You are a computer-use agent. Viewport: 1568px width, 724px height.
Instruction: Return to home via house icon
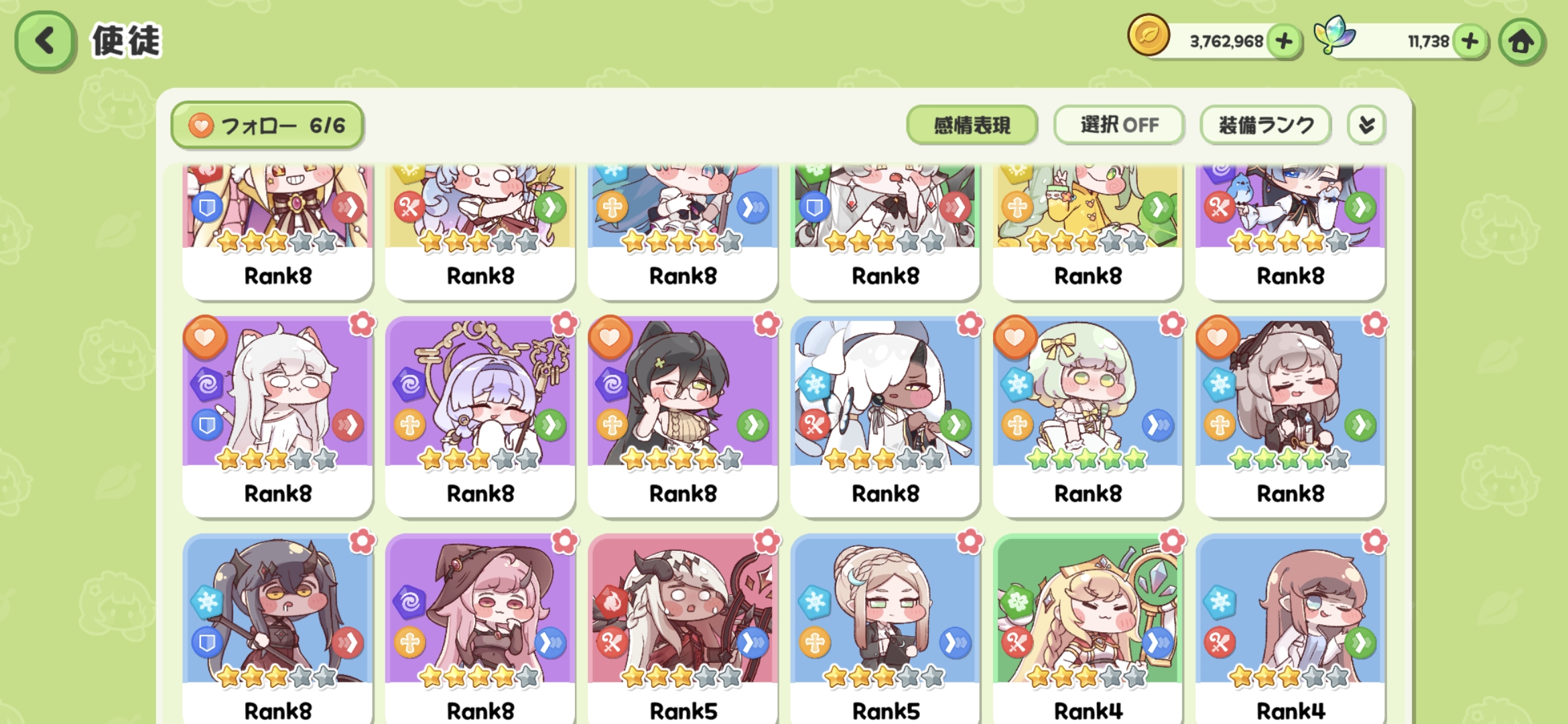point(1521,42)
